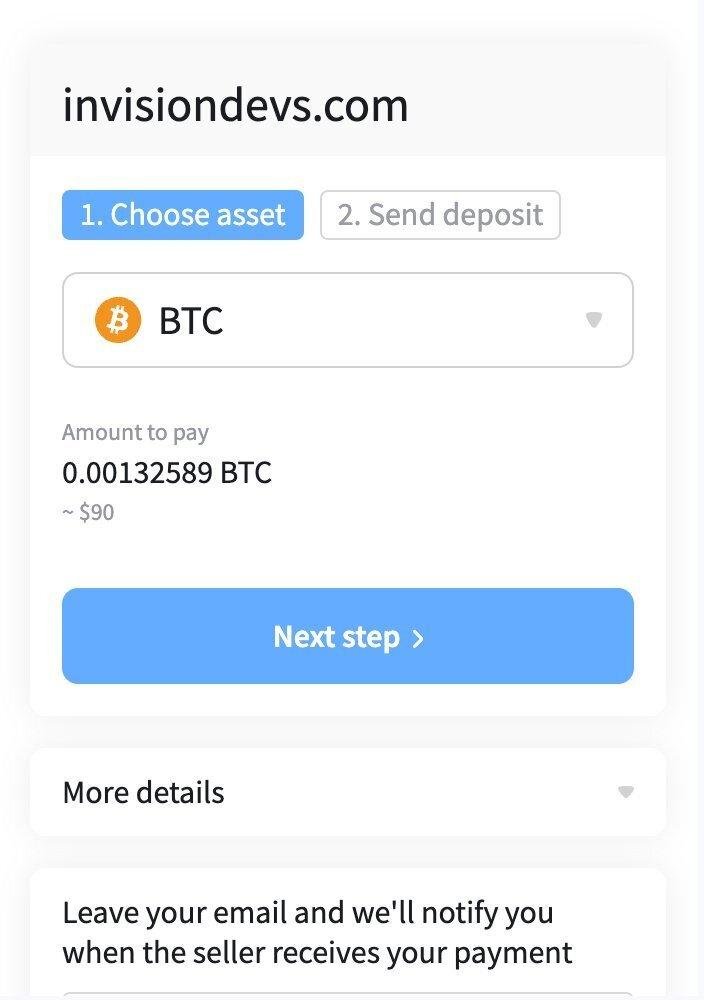Open the BTC asset dropdown
Viewport: 704px width, 1000px height.
tap(347, 320)
